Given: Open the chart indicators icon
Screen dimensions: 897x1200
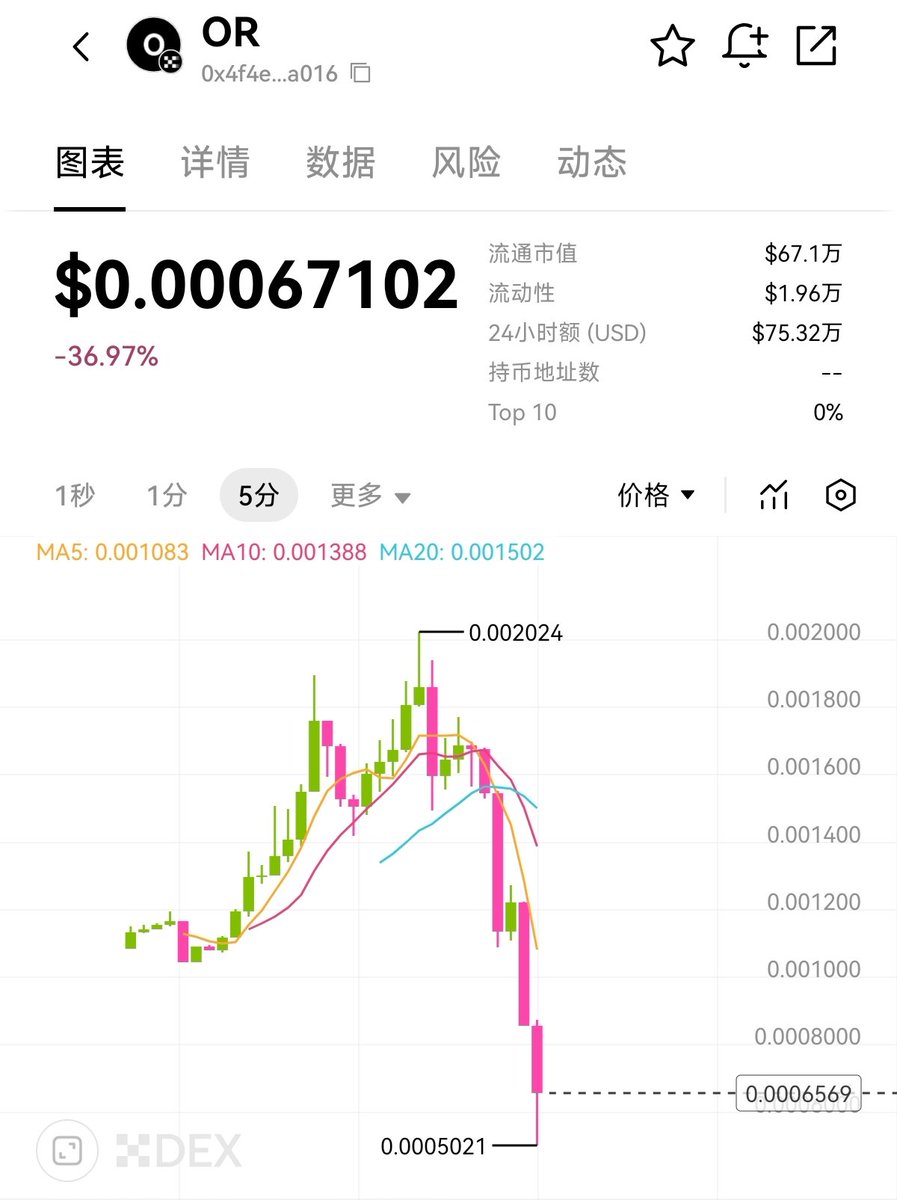Looking at the screenshot, I should [x=774, y=494].
